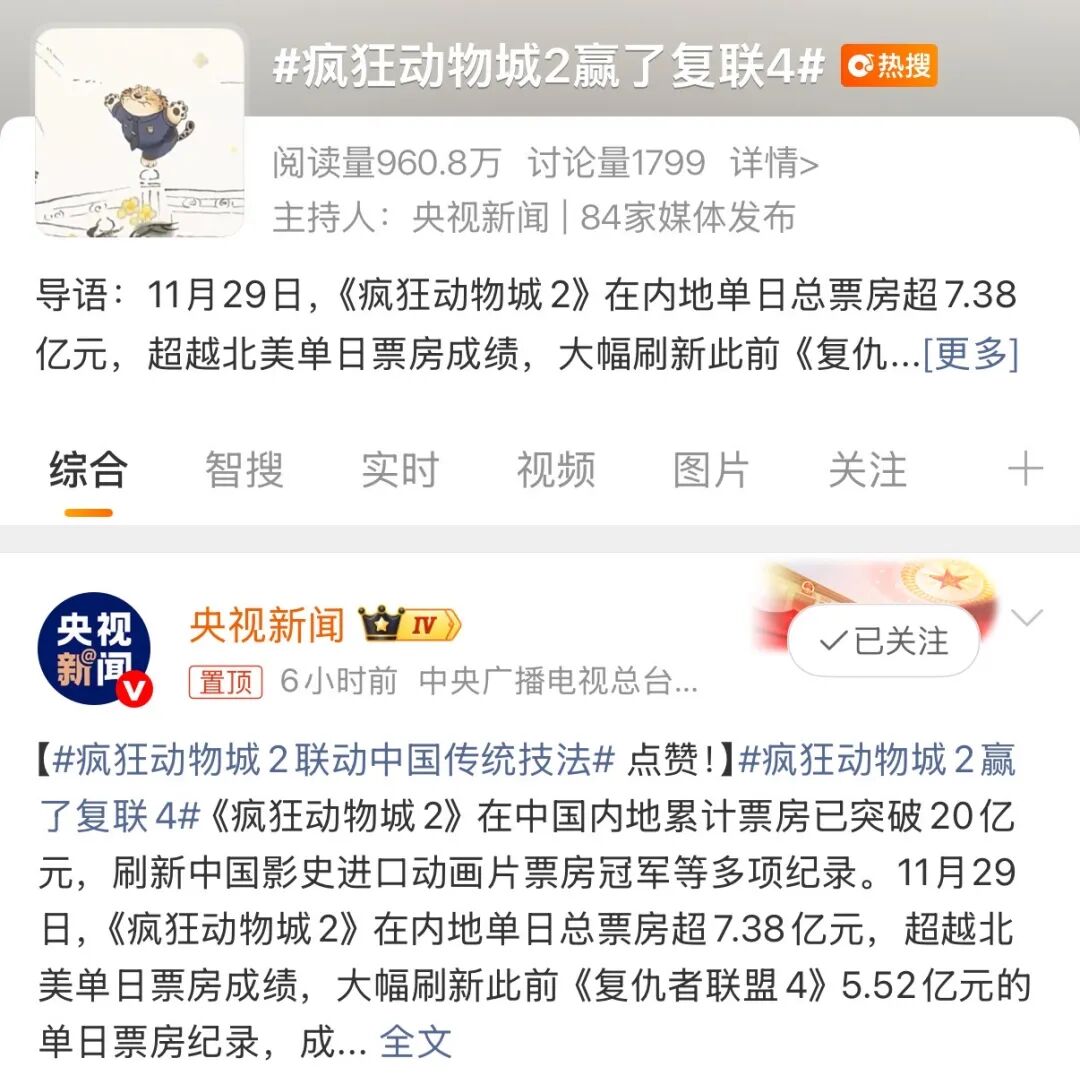Switch to the 实时 tab
The width and height of the screenshot is (1080, 1084).
coord(400,470)
